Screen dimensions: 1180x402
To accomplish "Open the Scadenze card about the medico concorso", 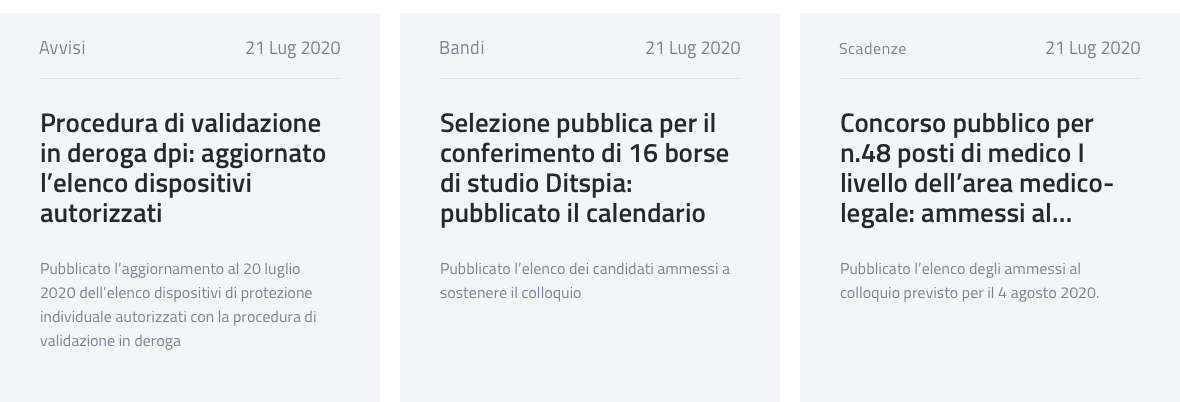I will tap(976, 168).
